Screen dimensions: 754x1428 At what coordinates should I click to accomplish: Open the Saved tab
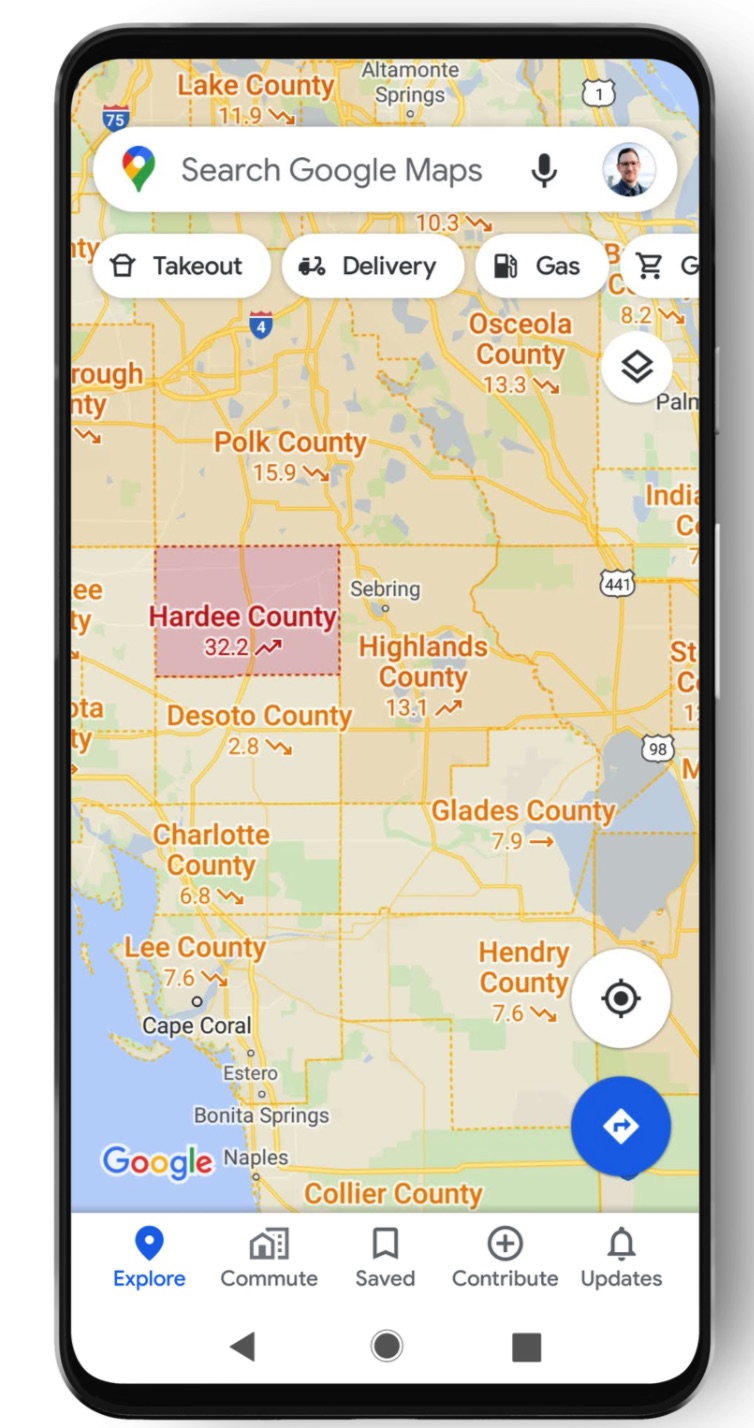pos(385,1258)
